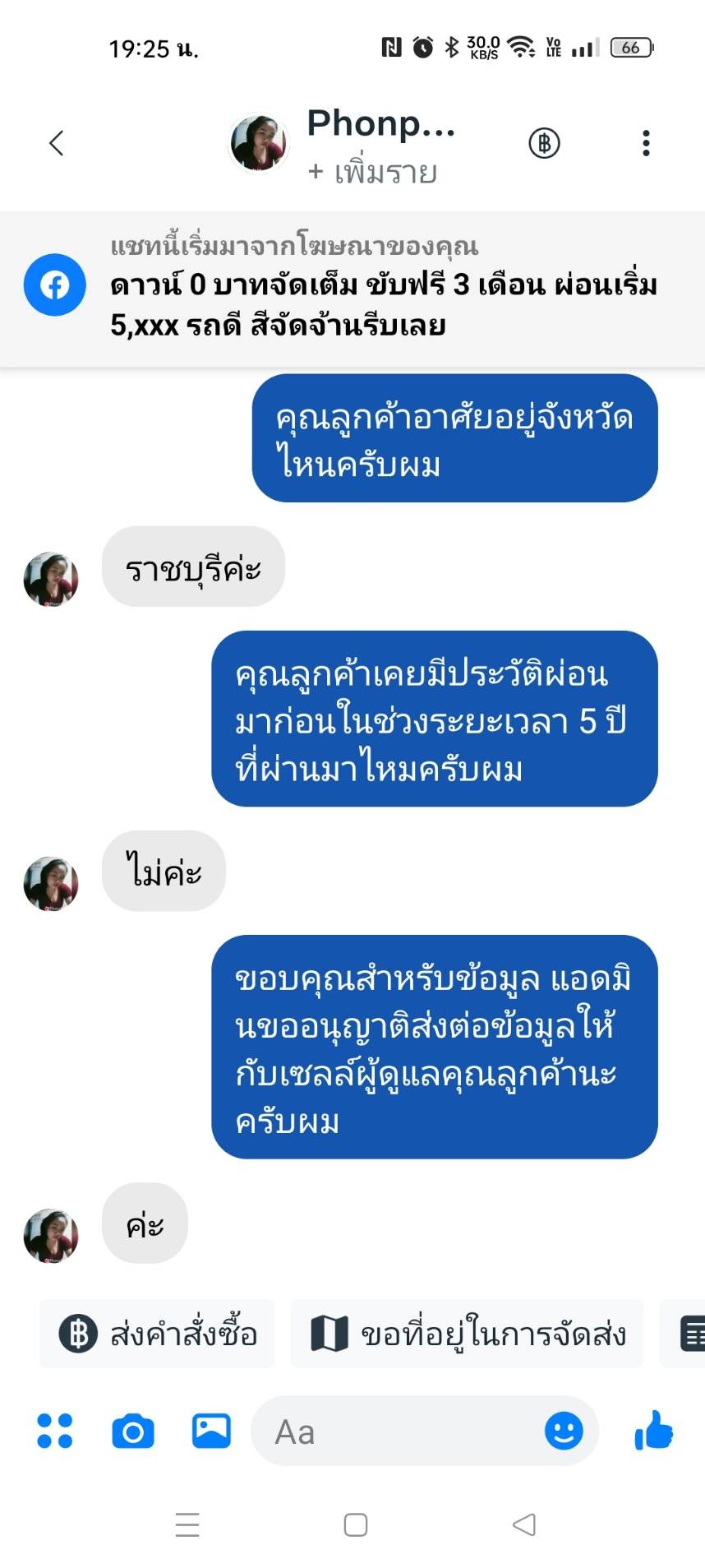Open the emoji picker smiley
Viewport: 705px width, 1568px height.
tap(564, 1431)
